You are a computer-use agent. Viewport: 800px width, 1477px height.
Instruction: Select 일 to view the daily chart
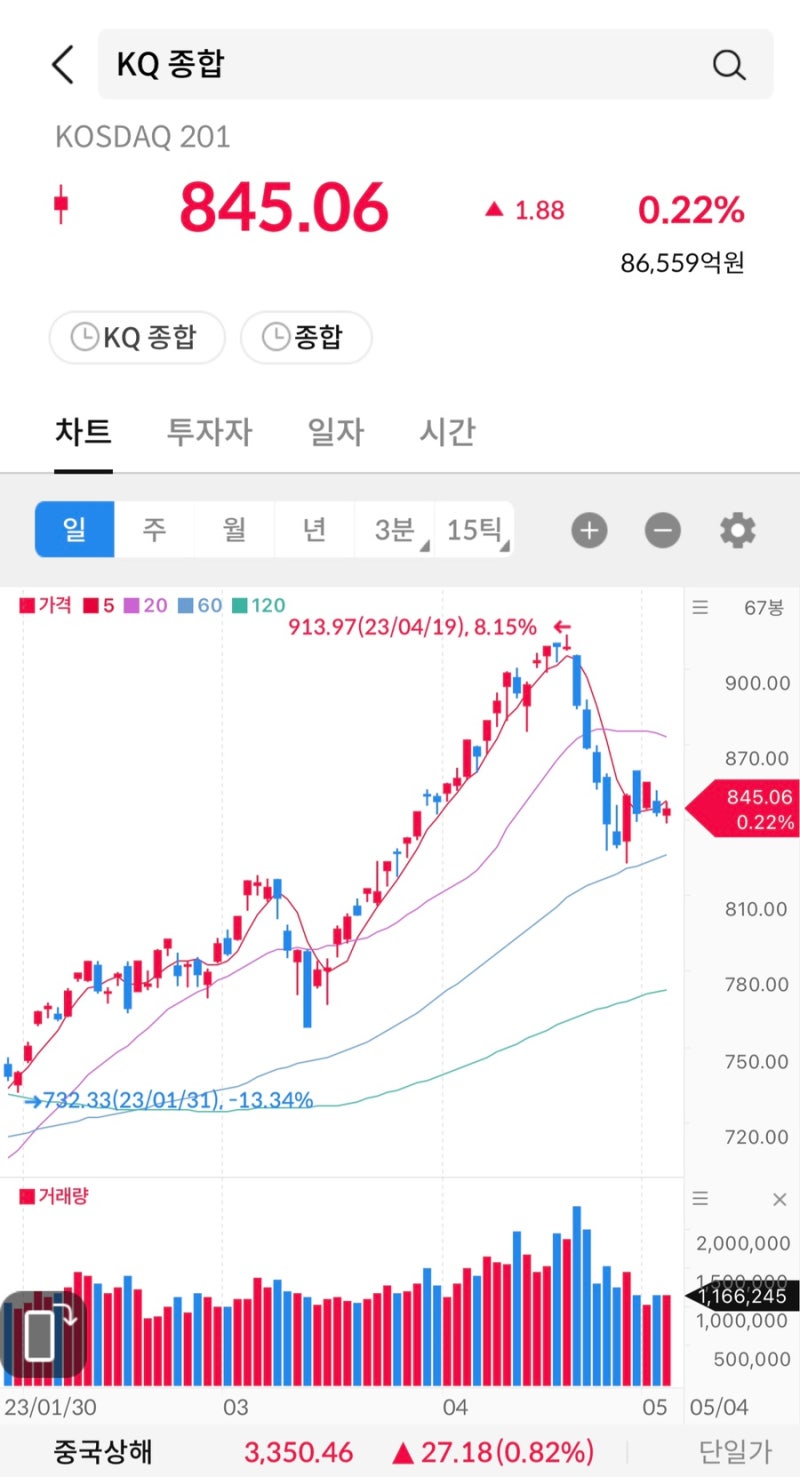(x=74, y=530)
